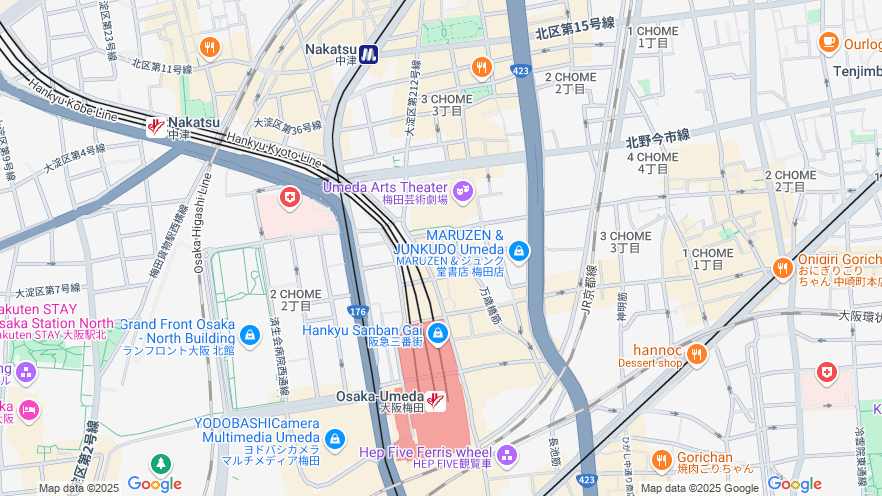Image resolution: width=882 pixels, height=496 pixels.
Task: Open Osaka-Umeda station marker
Action: [435, 400]
